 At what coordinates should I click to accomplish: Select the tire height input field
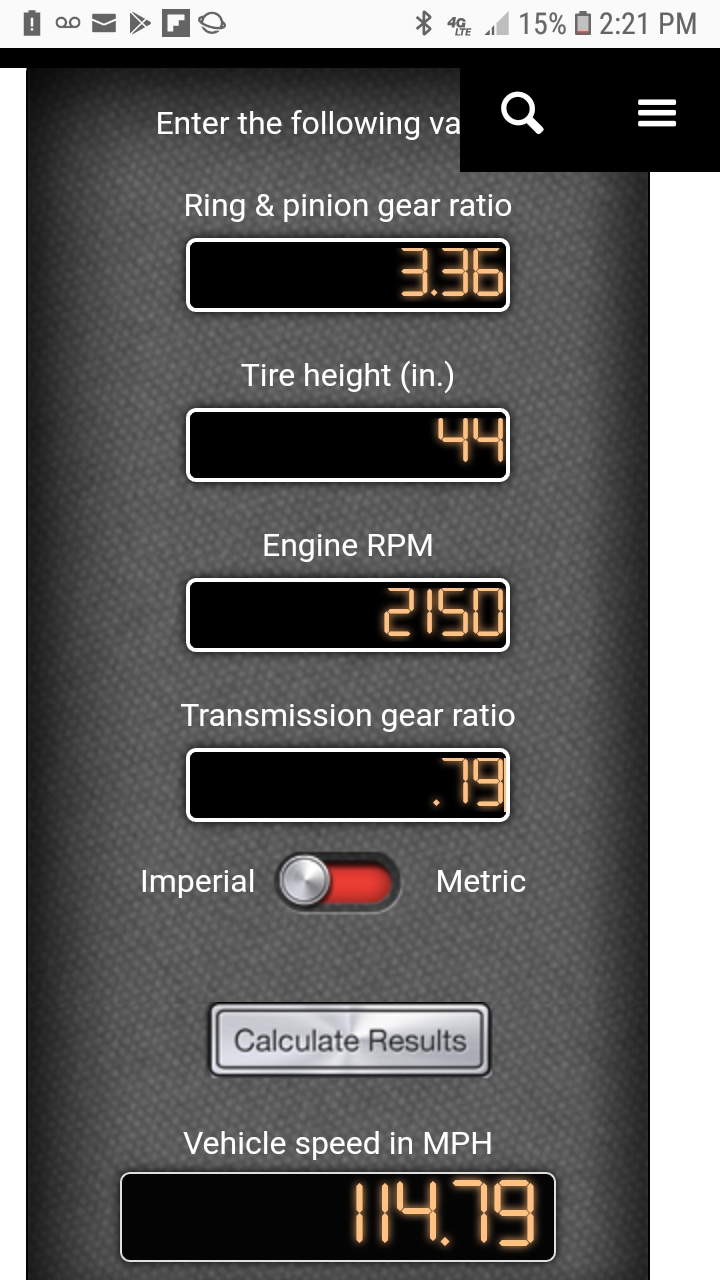pos(348,445)
